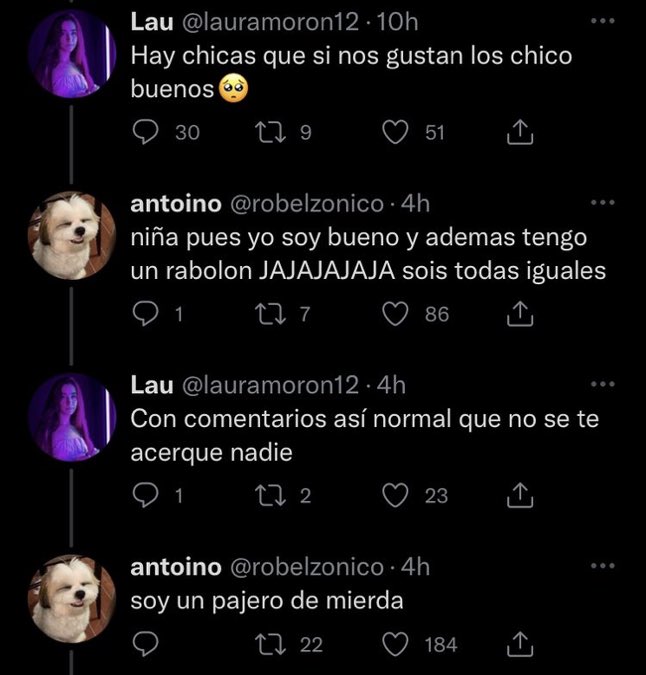Reply to Lau's tweet about chicos buenos
The image size is (646, 675).
(146, 133)
